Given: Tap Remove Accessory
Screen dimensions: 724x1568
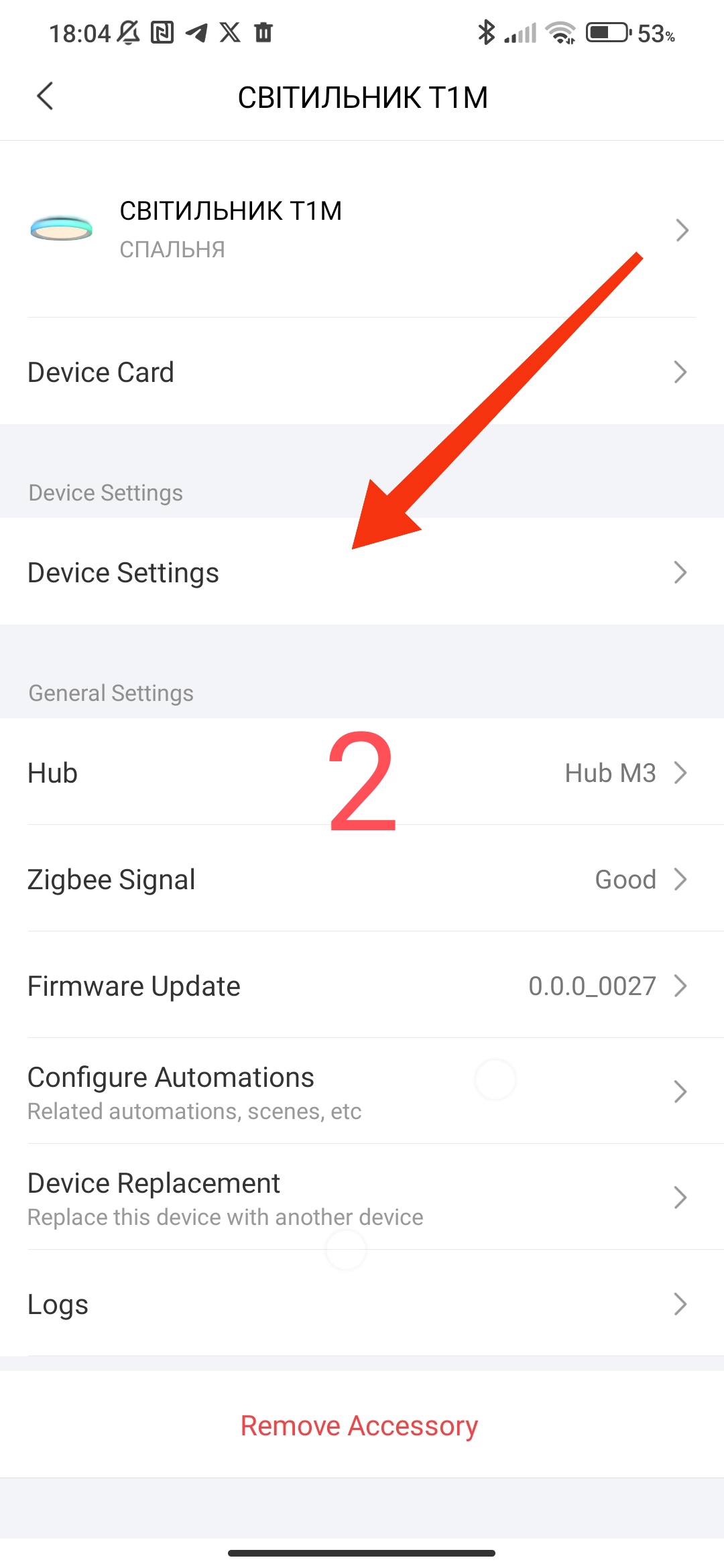Looking at the screenshot, I should (359, 1425).
